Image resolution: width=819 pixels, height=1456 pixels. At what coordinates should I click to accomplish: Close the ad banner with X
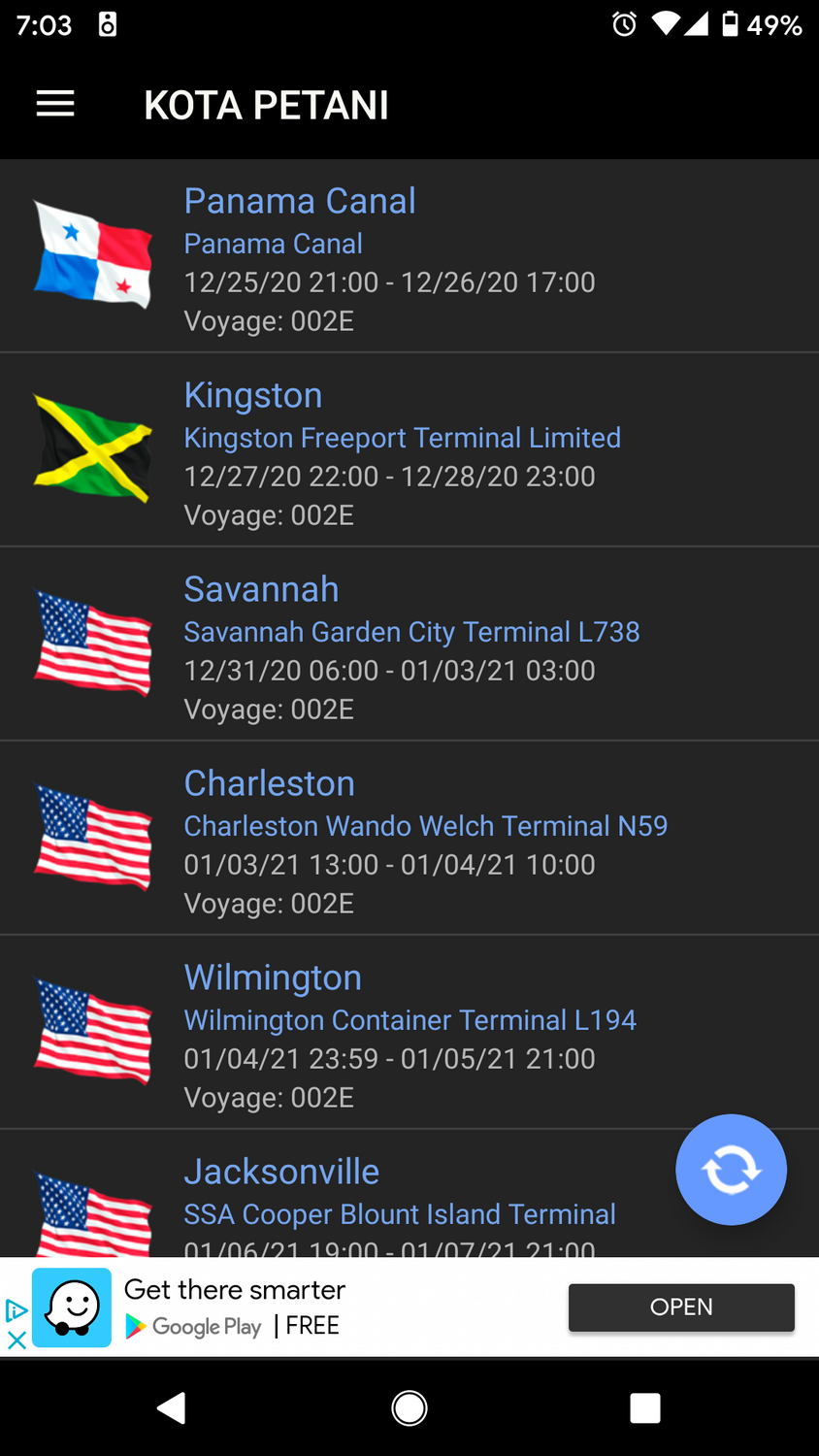point(16,1340)
